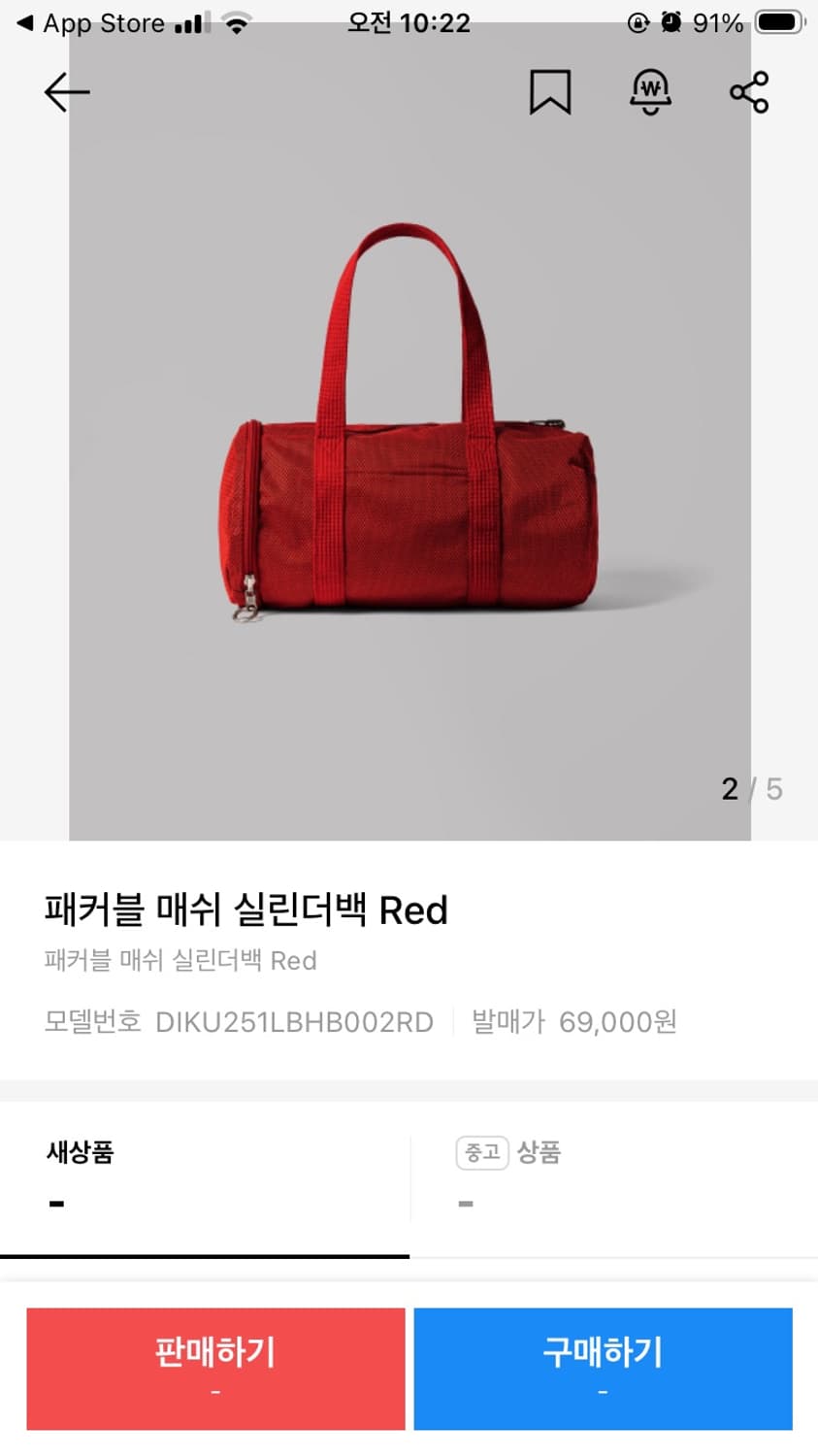Tap the back arrow to go back

coord(66,91)
